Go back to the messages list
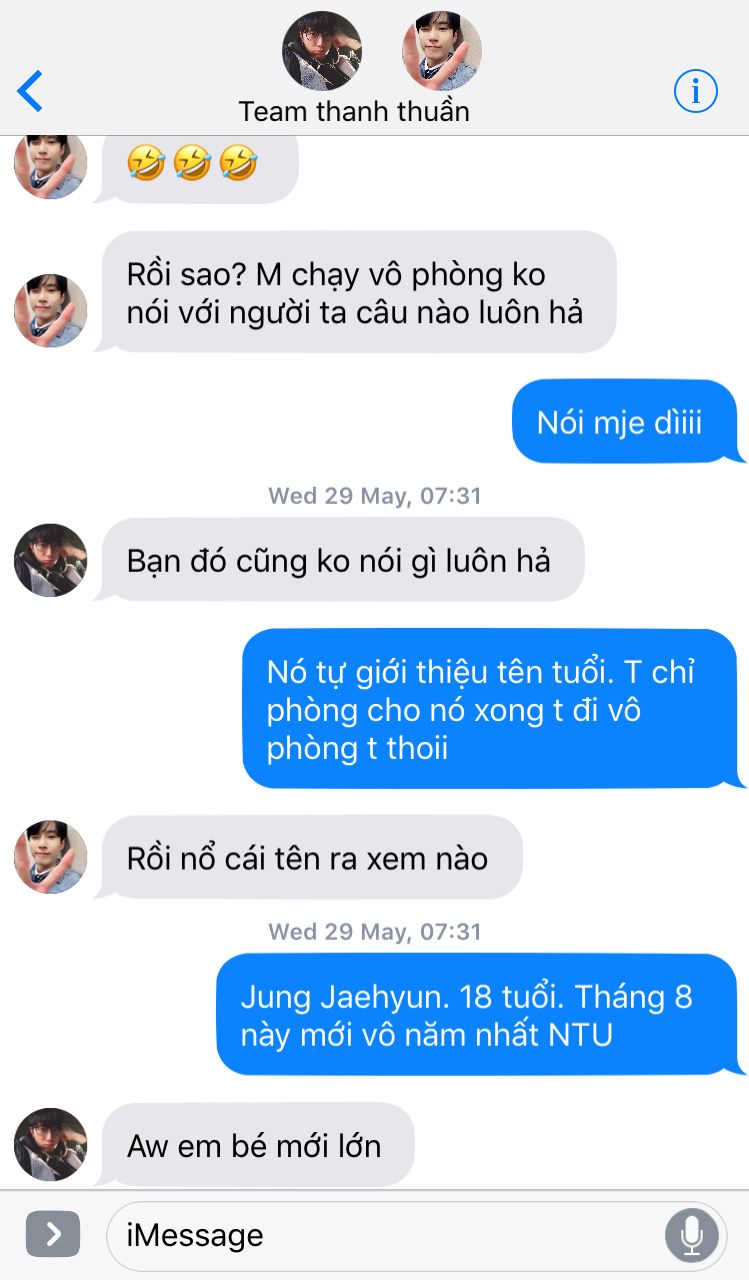This screenshot has height=1281, width=749. coord(30,92)
